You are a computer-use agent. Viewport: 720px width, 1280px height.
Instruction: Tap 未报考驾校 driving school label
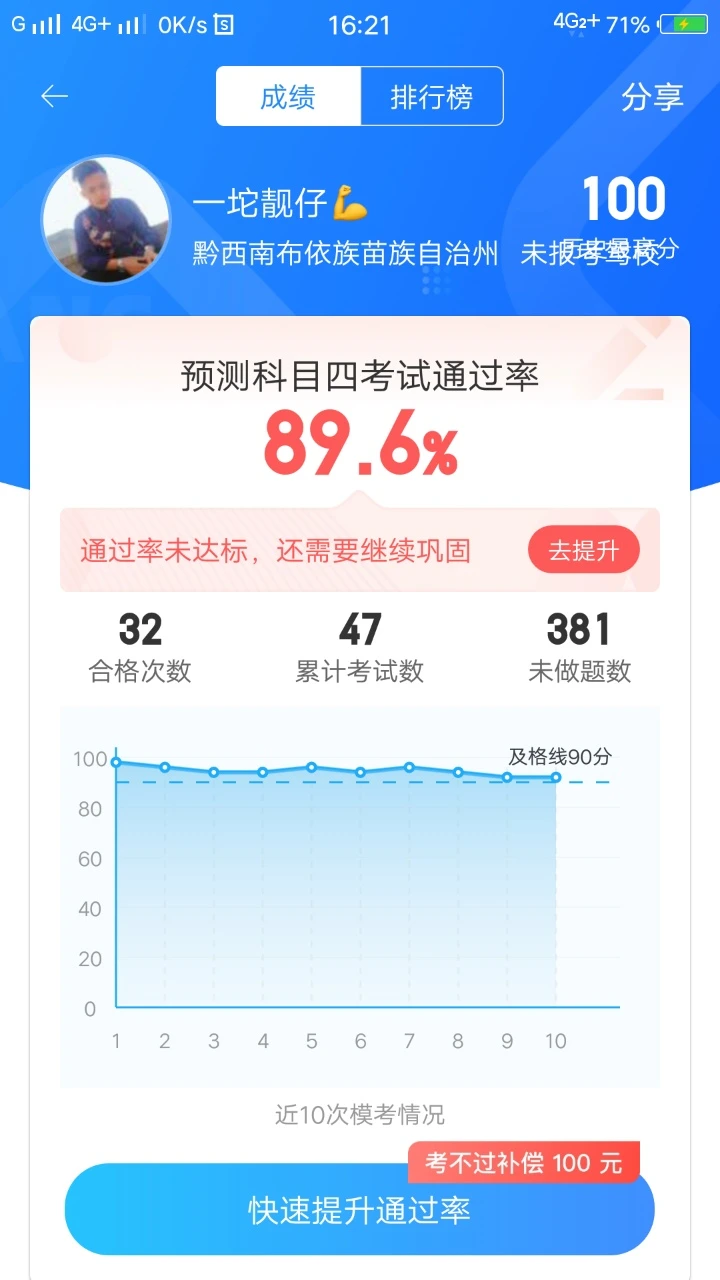pyautogui.click(x=590, y=254)
